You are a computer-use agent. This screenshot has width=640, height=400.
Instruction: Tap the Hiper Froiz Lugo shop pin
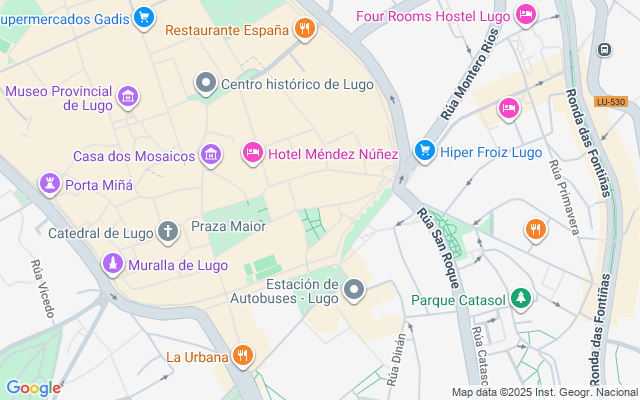426,152
